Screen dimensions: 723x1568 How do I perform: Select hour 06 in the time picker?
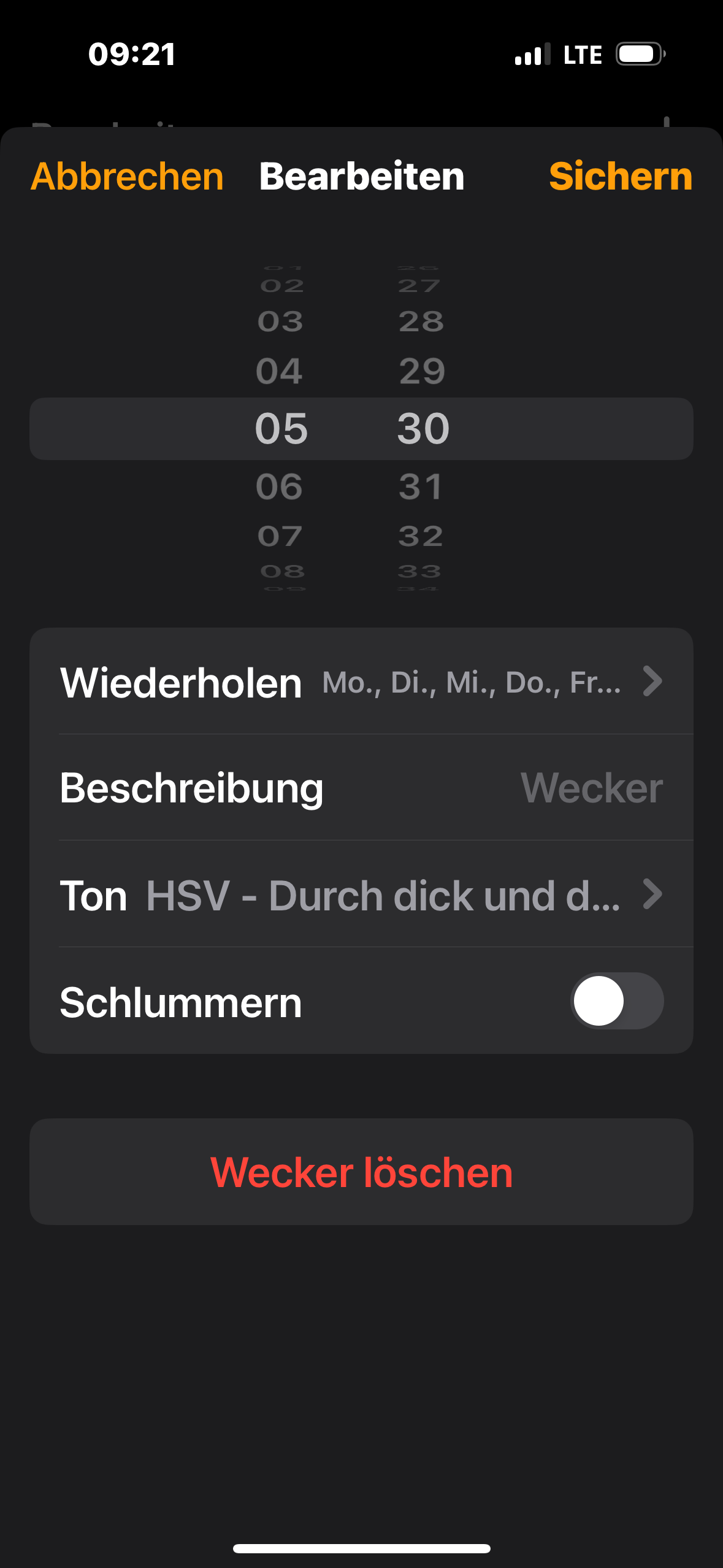click(x=280, y=487)
